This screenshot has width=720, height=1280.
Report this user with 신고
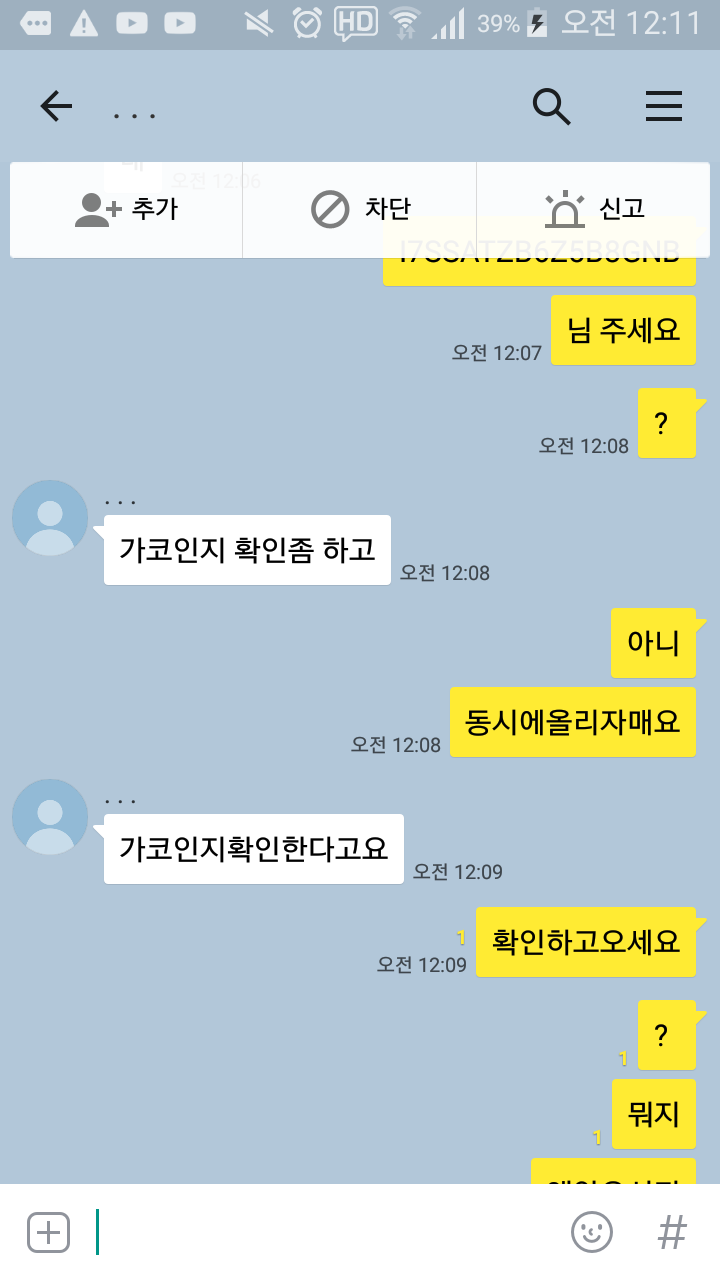594,209
